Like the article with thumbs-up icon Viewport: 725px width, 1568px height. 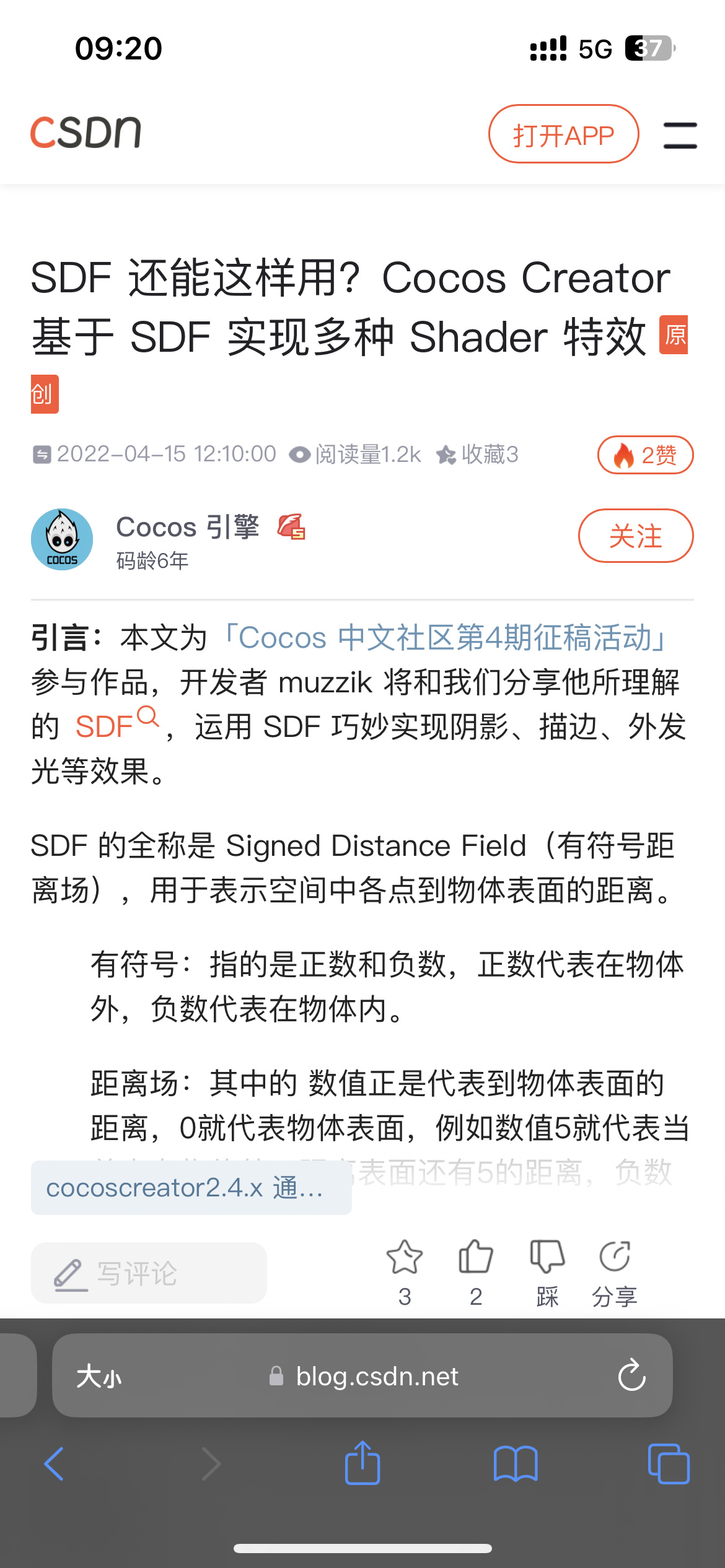pos(475,1258)
